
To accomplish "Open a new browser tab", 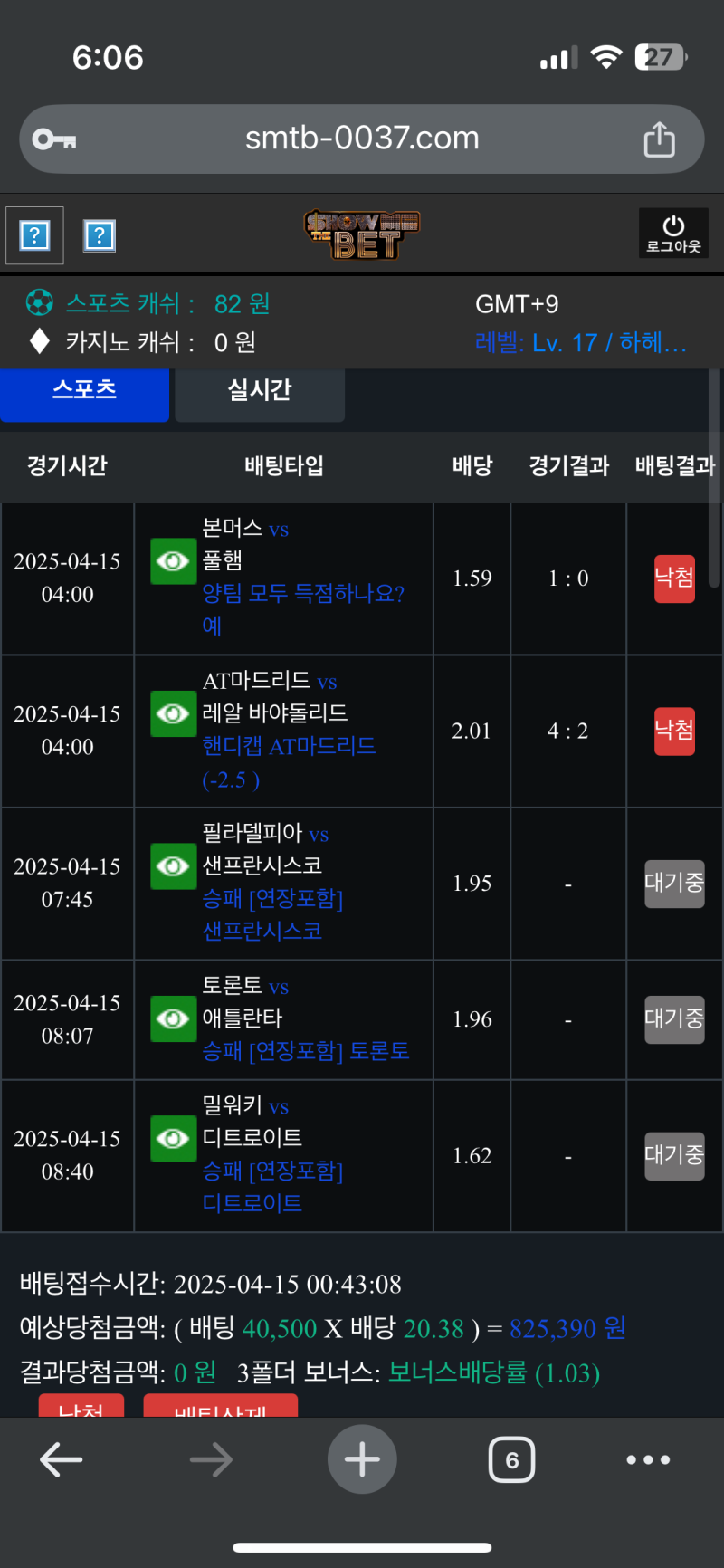I will 362,1459.
